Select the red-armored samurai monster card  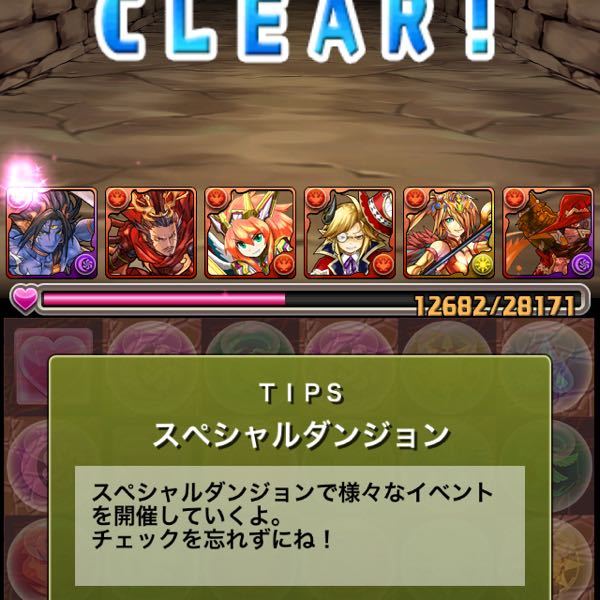[151, 233]
